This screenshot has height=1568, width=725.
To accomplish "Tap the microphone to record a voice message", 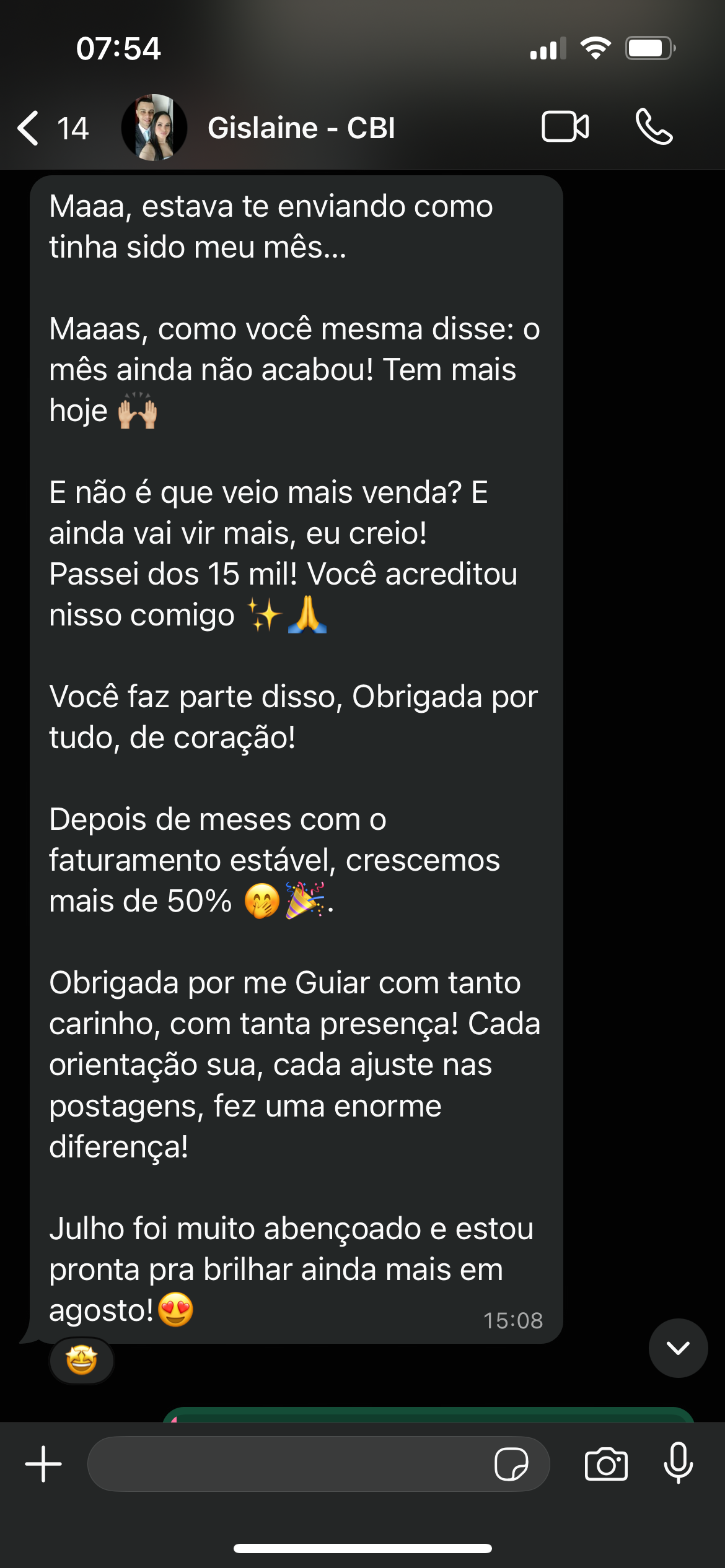I will pos(679,1463).
